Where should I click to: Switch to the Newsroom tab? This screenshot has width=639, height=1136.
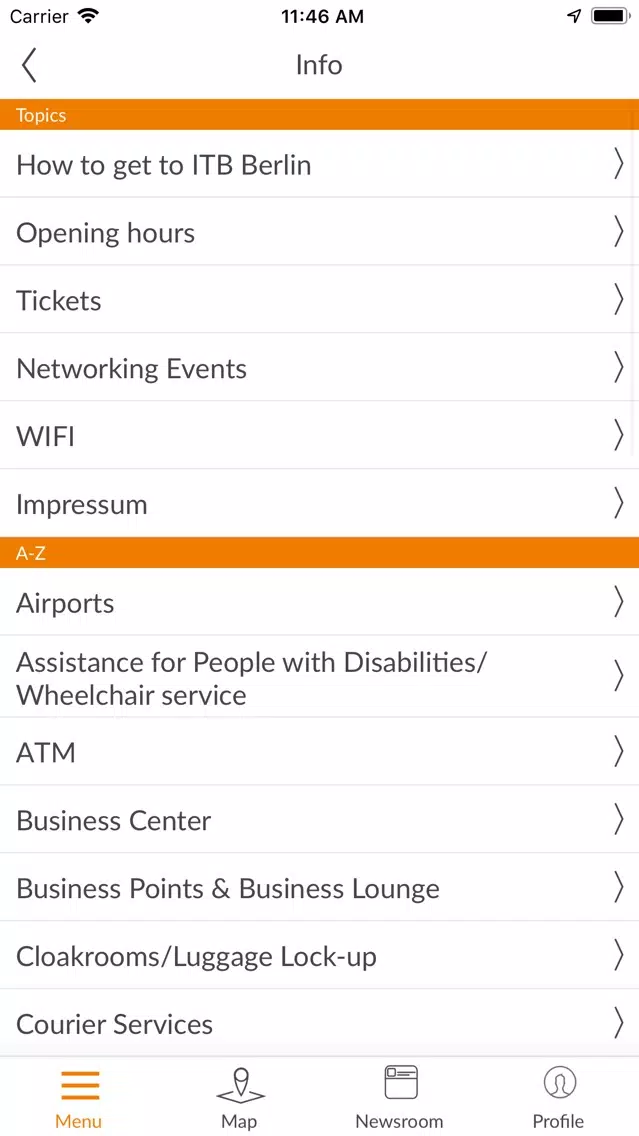pyautogui.click(x=400, y=1098)
